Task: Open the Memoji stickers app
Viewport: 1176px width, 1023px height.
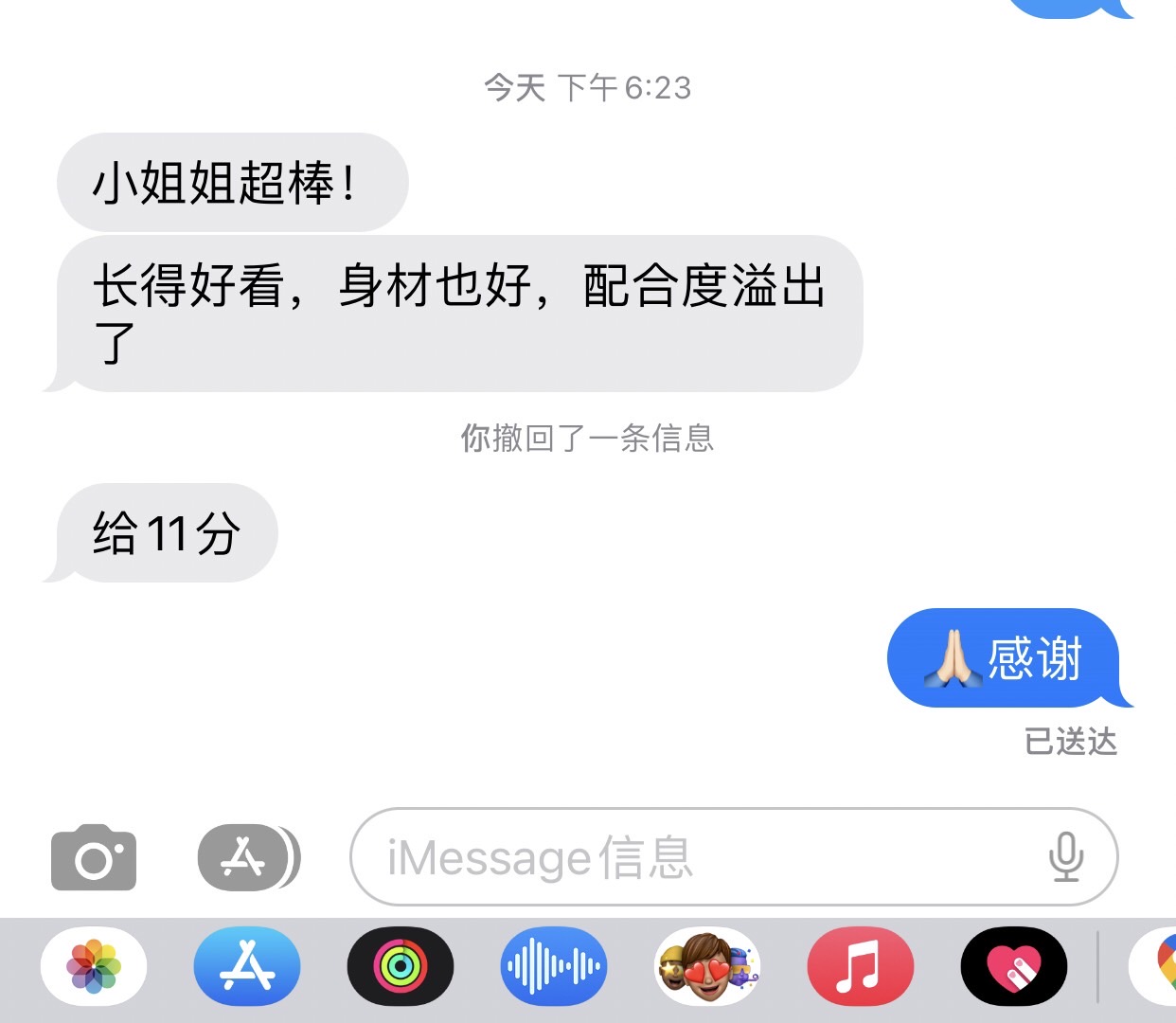Action: point(707,966)
